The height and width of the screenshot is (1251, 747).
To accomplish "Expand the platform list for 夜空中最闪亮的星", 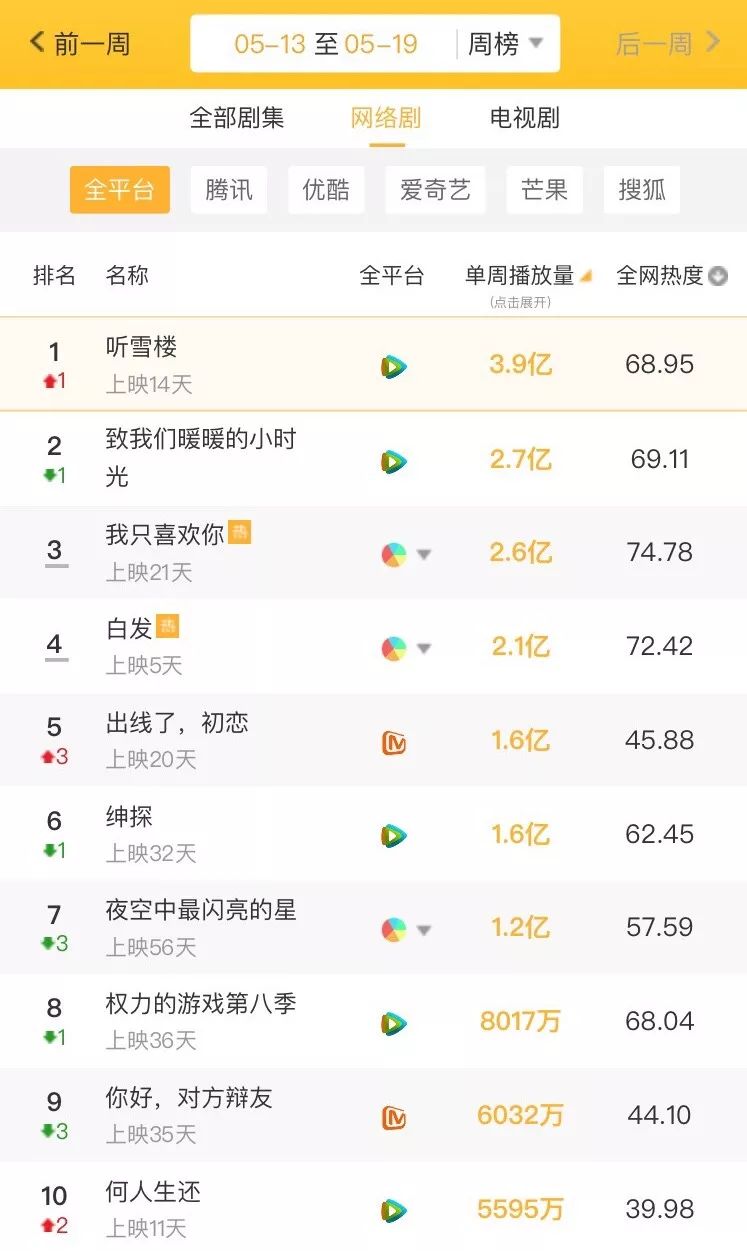I will [423, 927].
